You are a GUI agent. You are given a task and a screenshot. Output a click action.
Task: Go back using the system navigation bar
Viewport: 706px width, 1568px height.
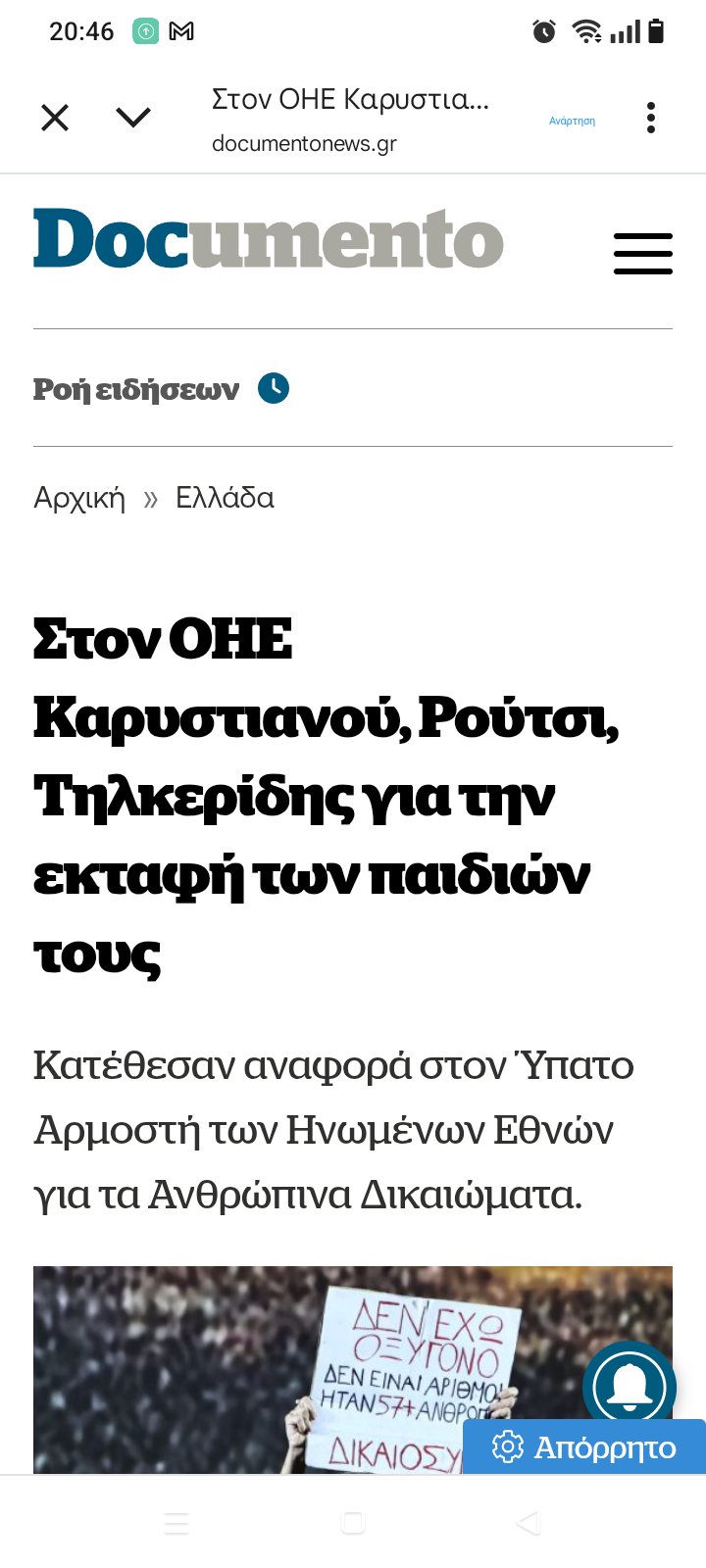click(529, 1522)
